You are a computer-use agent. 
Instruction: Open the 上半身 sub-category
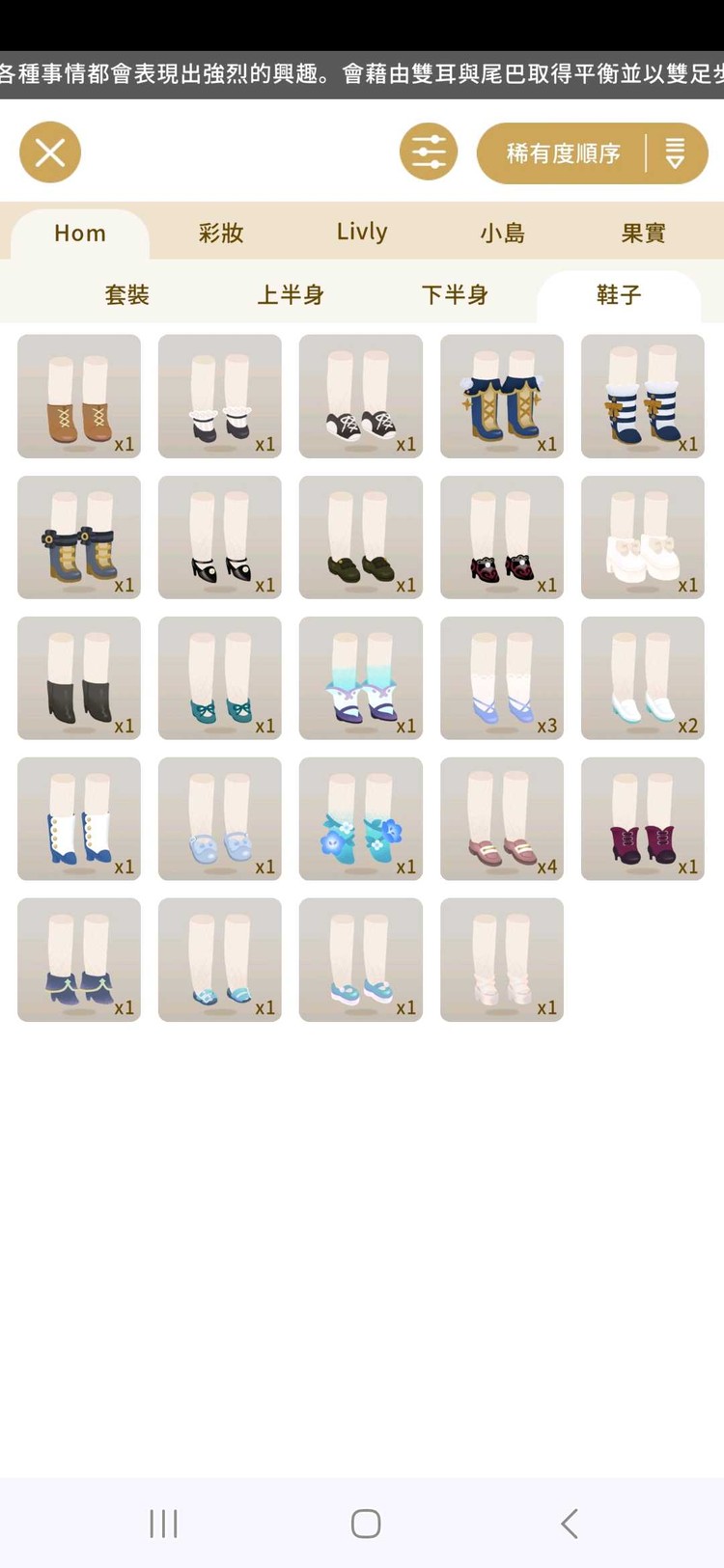click(291, 294)
